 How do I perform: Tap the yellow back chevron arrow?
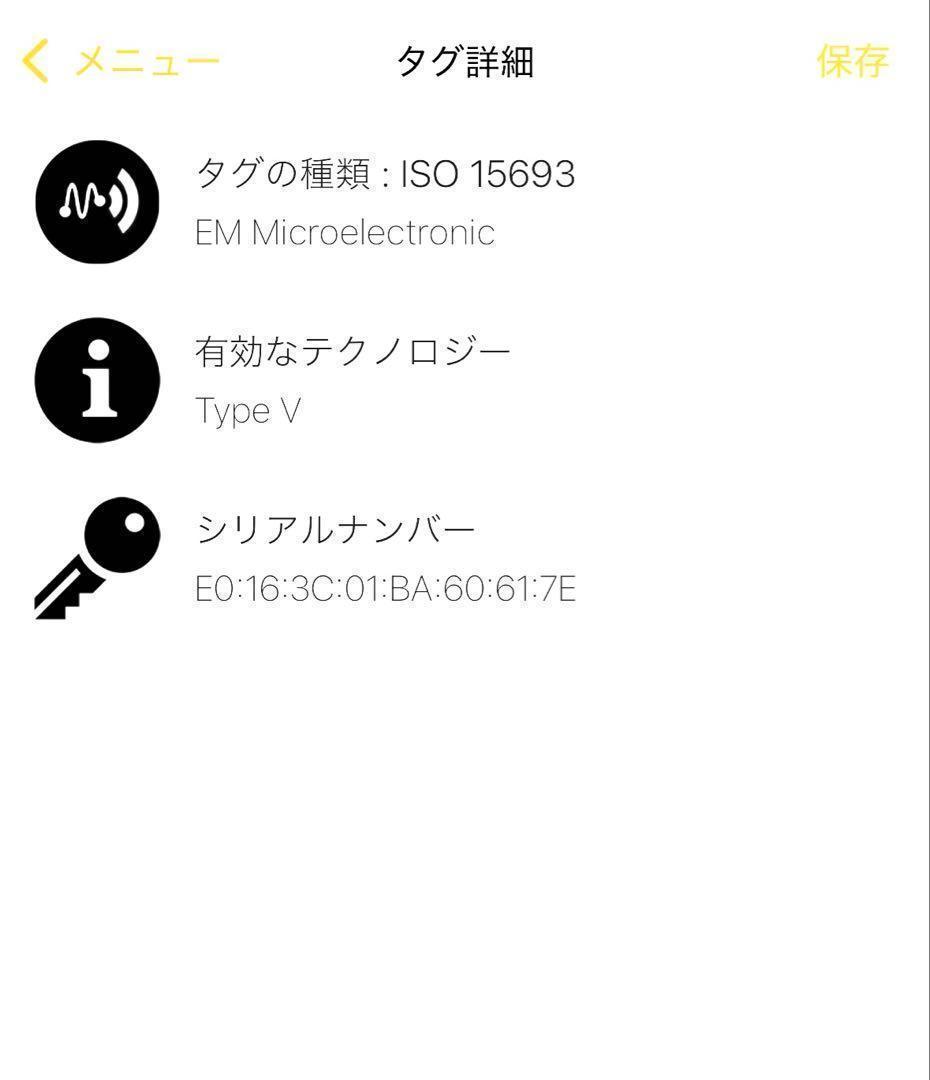point(33,60)
